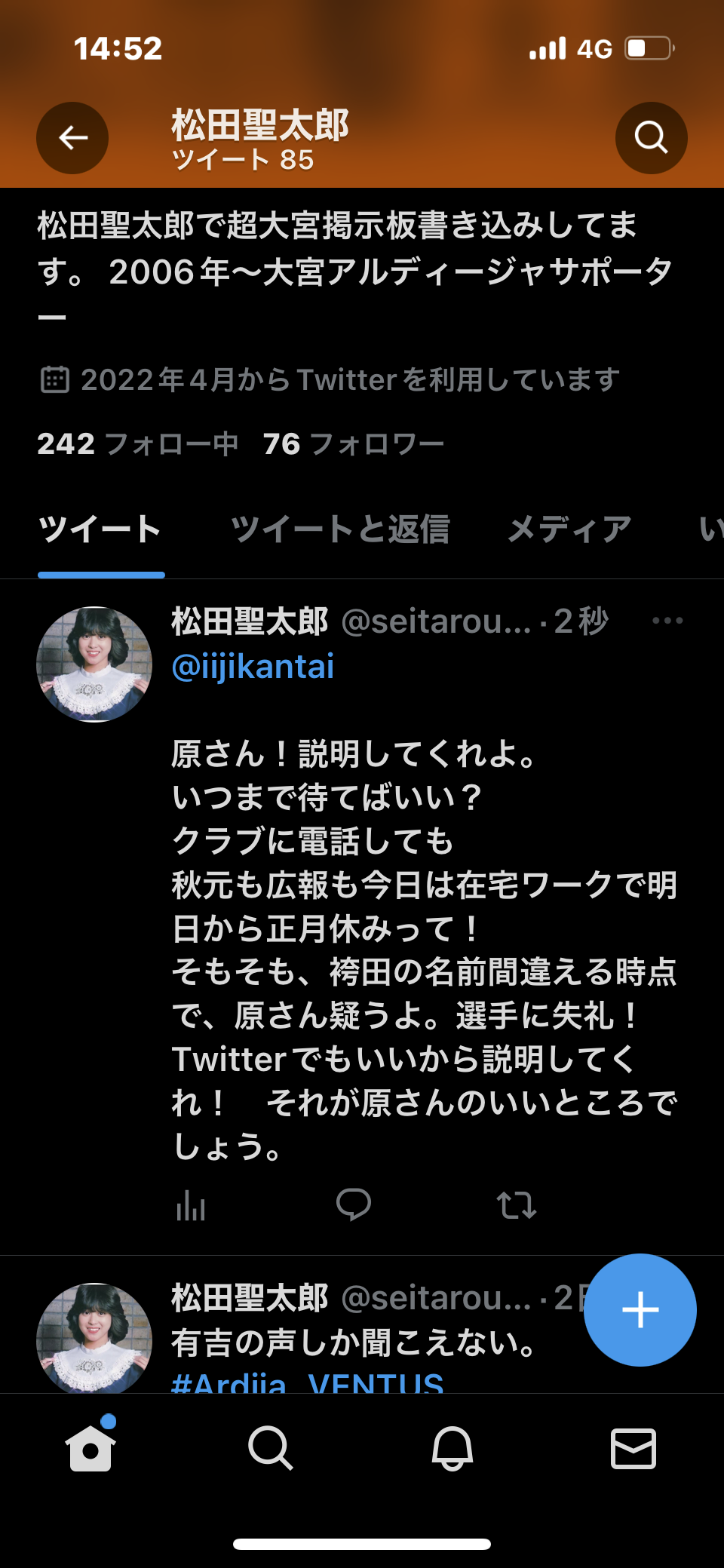
Task: Tap the avatar on the 原さん tweet
Action: pyautogui.click(x=94, y=664)
